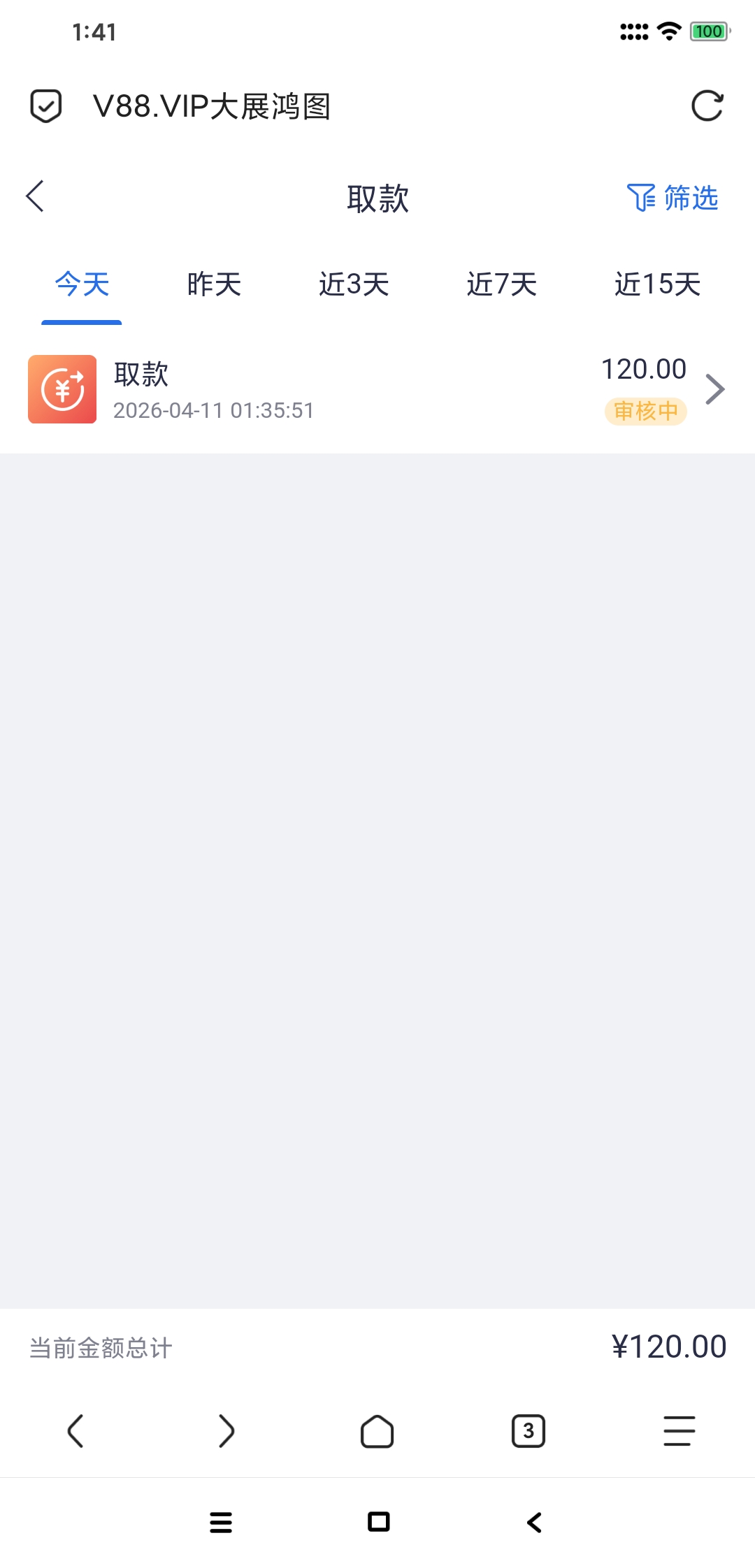Viewport: 755px width, 1568px height.
Task: Tap the browser home icon
Action: [x=377, y=1432]
